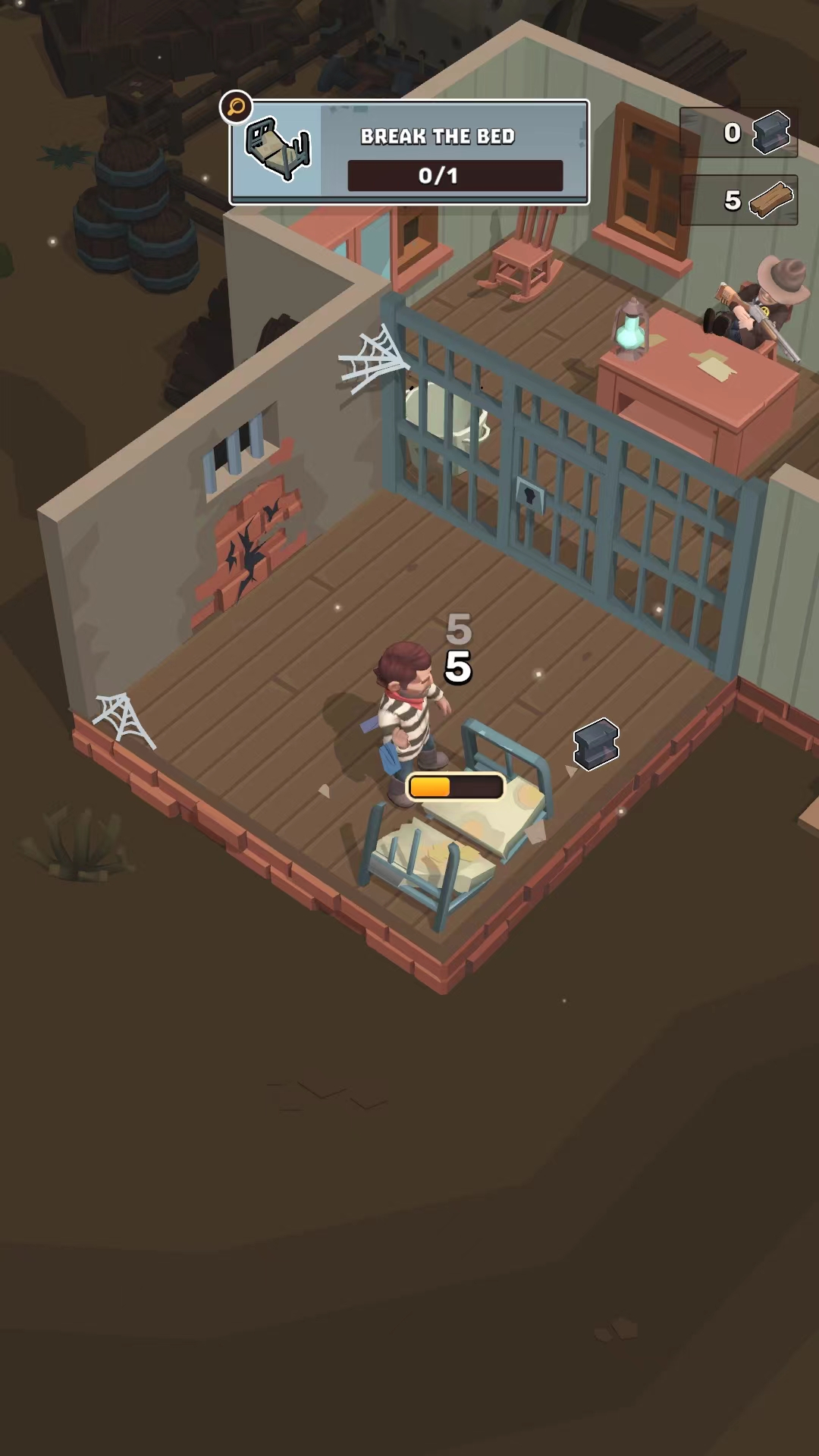Tap the Break the Bed quest banner

(x=409, y=153)
